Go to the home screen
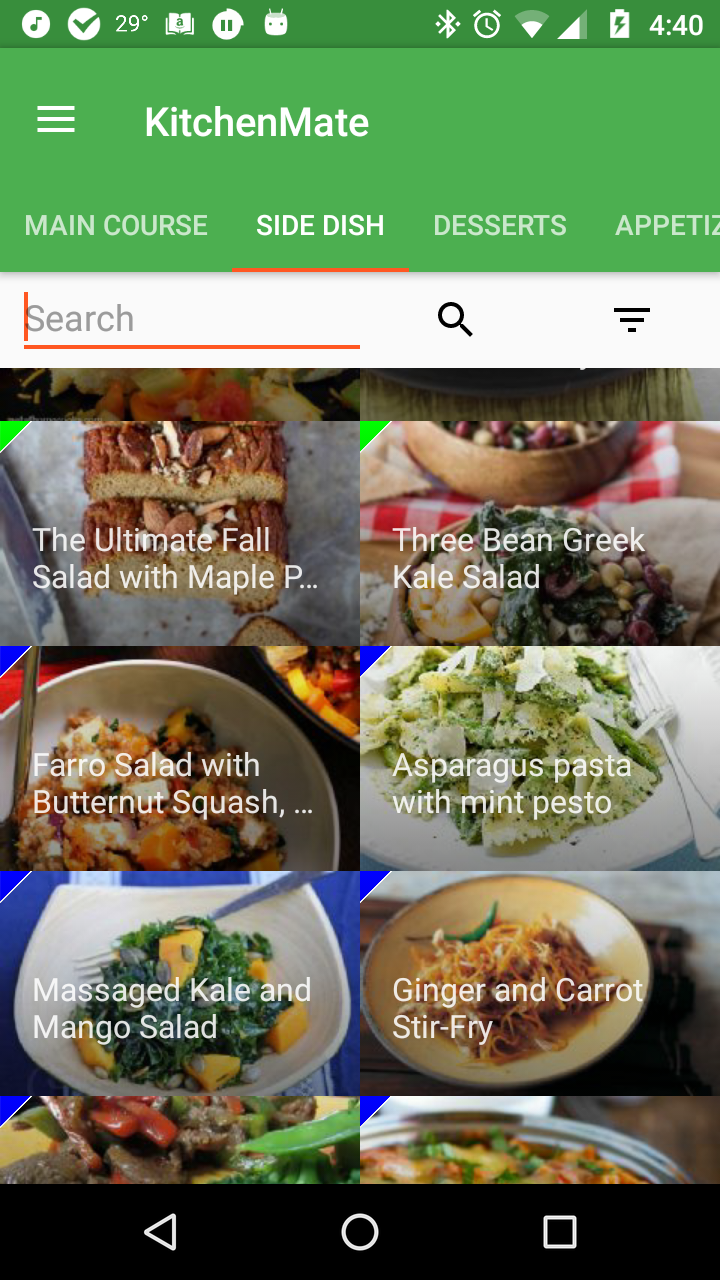 (360, 1232)
